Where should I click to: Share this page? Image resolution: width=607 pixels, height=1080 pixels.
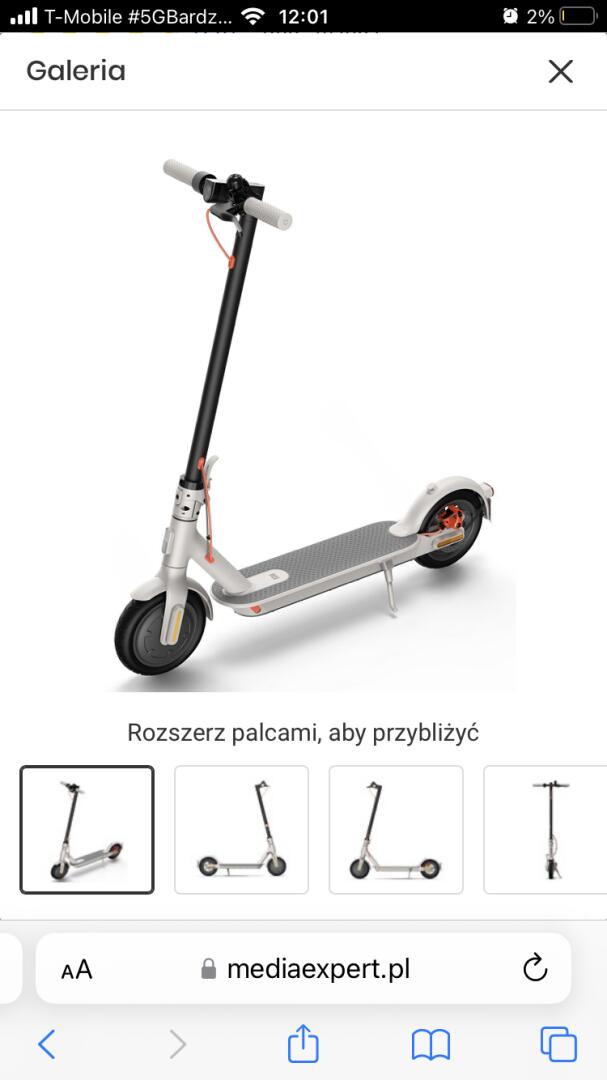point(302,1045)
